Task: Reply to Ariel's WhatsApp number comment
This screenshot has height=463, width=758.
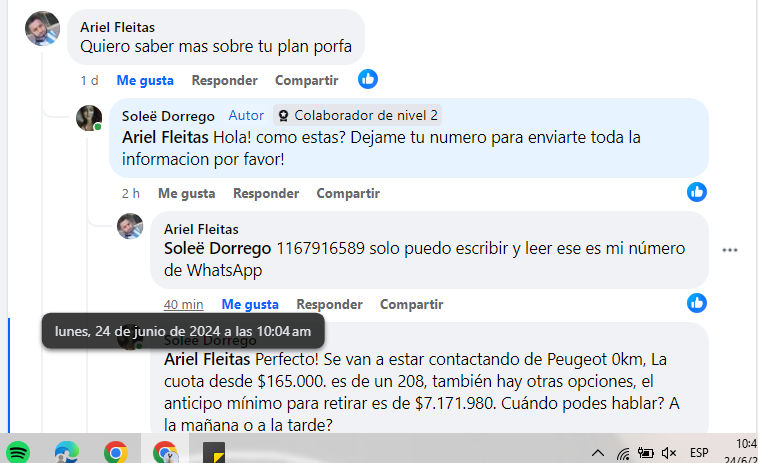Action: (x=329, y=304)
